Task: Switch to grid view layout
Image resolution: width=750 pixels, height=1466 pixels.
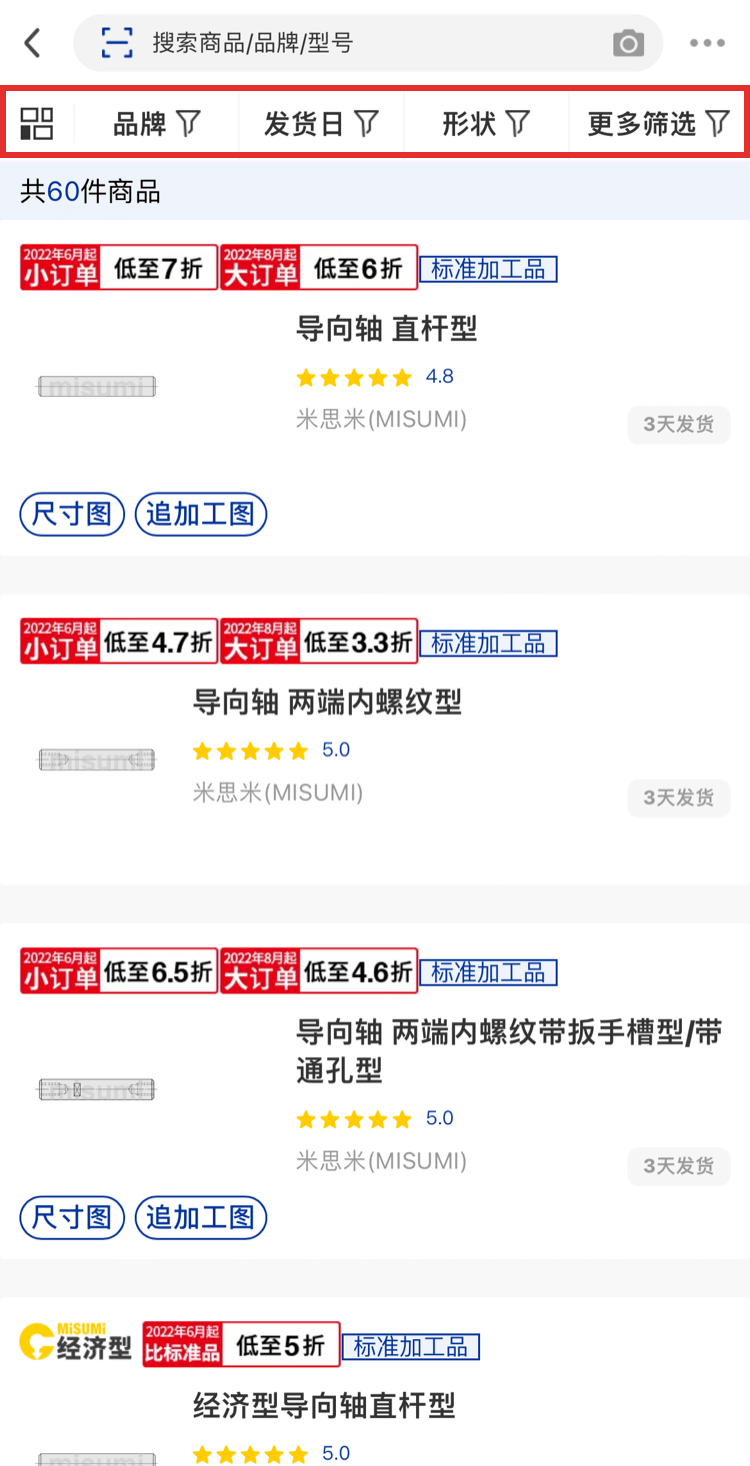Action: point(37,124)
